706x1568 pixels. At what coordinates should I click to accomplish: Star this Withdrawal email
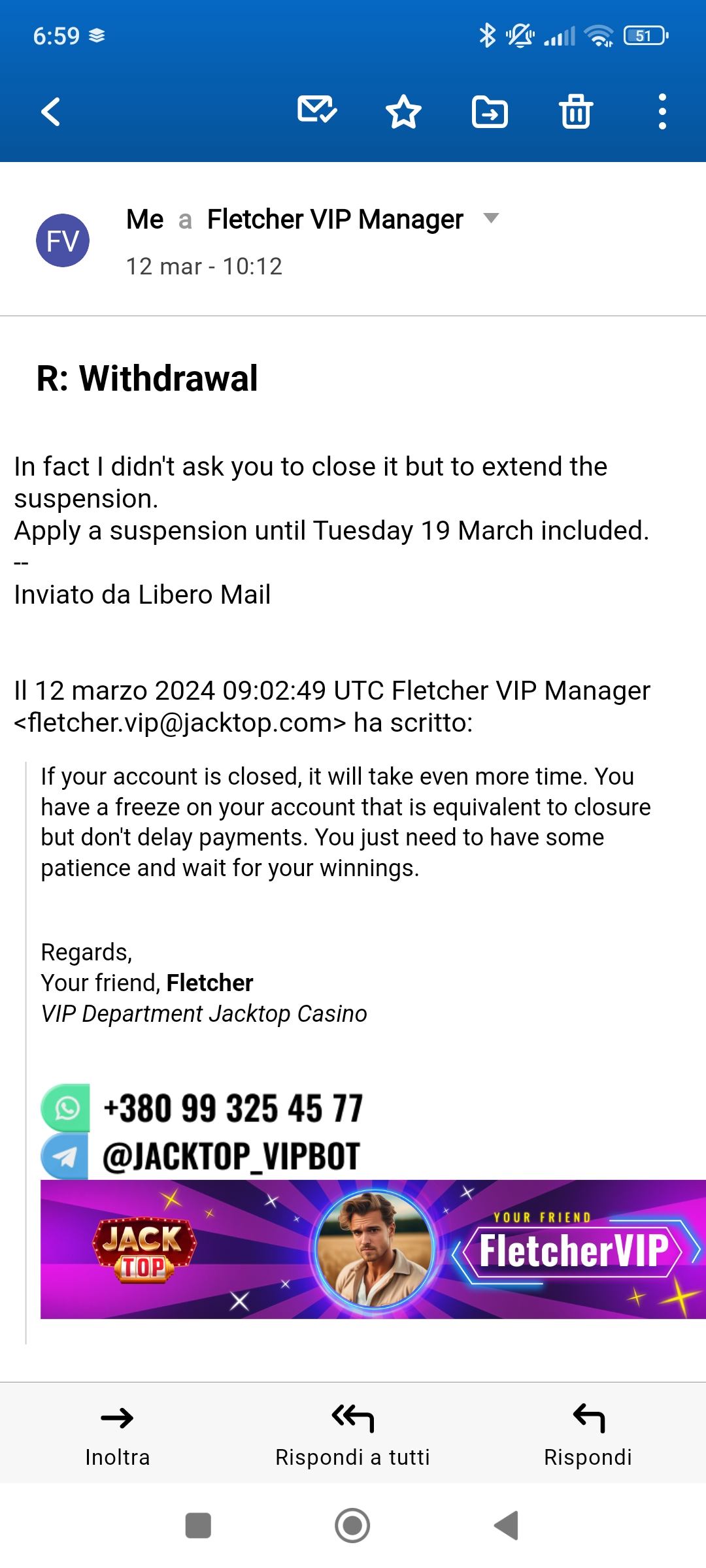(x=403, y=111)
